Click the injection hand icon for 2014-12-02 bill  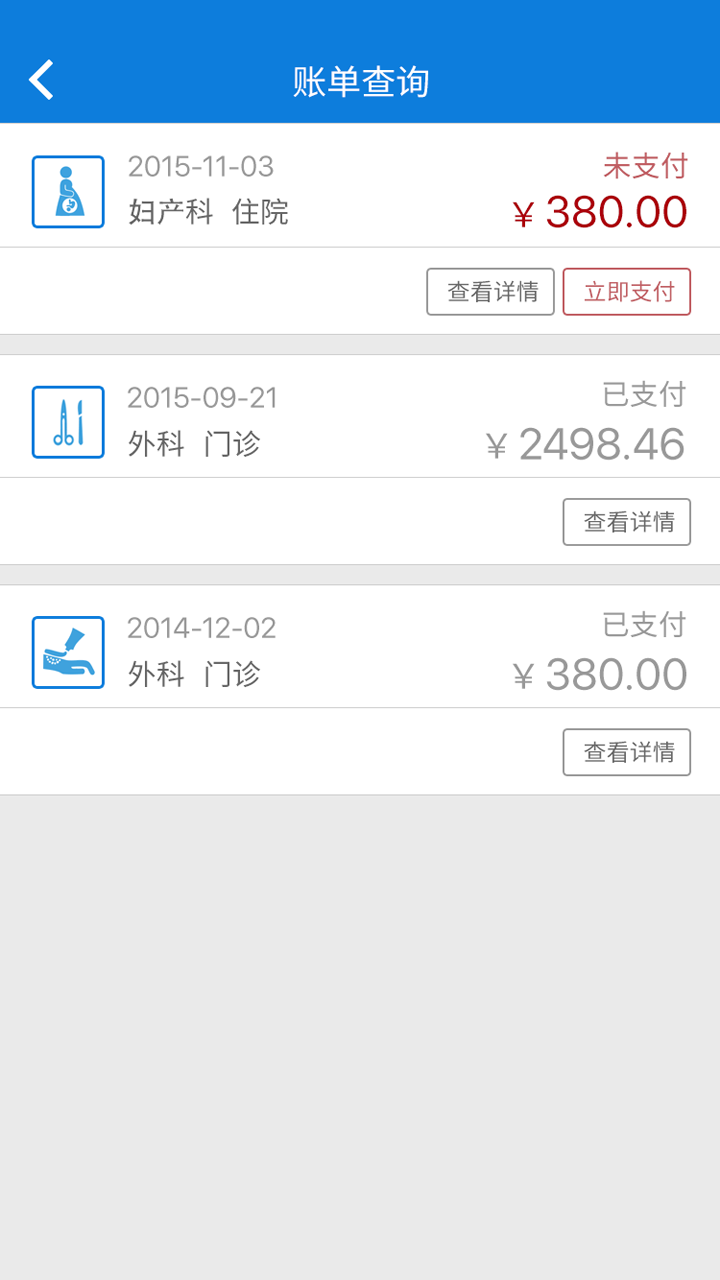tap(67, 652)
